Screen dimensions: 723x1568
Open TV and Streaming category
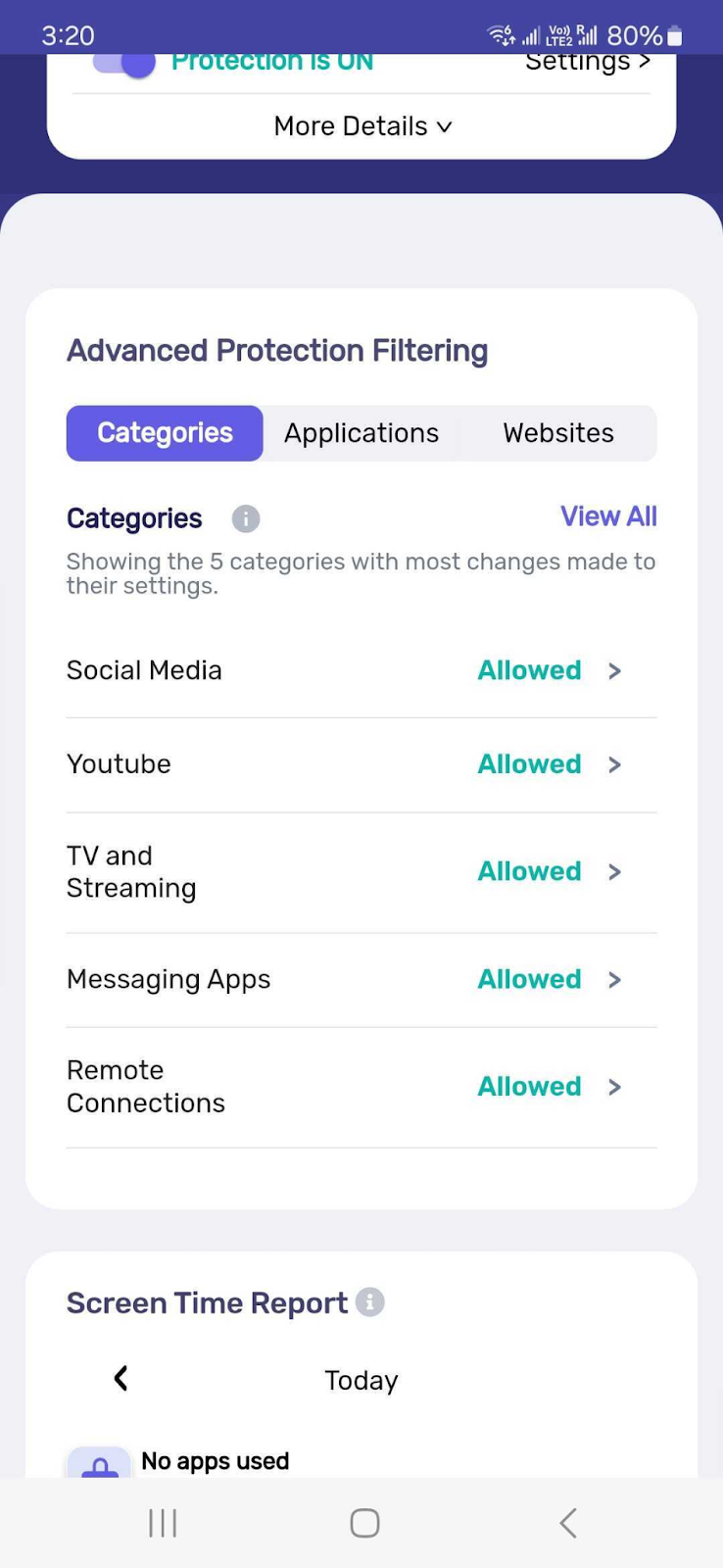pyautogui.click(x=361, y=872)
